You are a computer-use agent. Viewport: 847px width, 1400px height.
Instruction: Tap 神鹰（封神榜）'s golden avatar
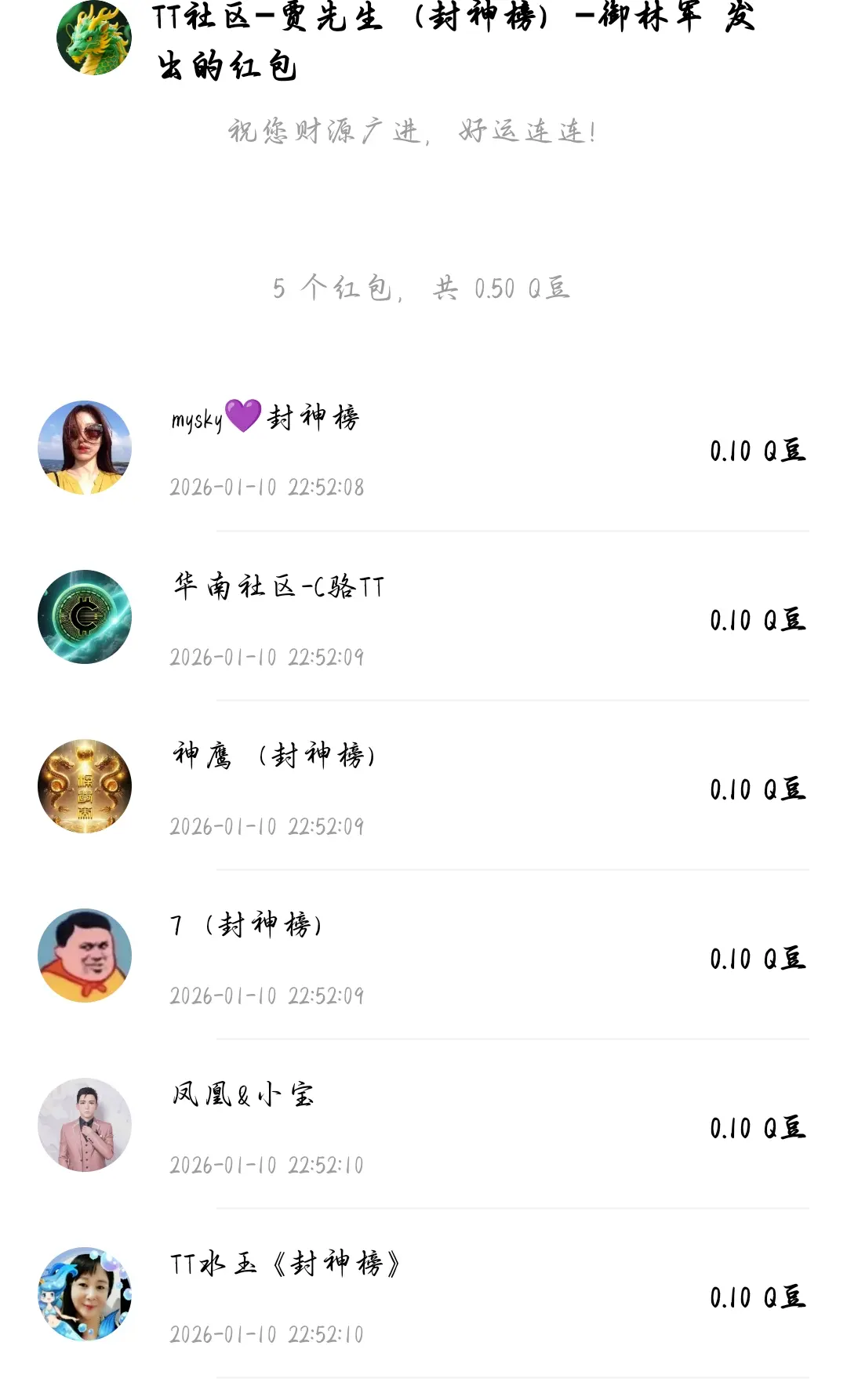tap(85, 786)
